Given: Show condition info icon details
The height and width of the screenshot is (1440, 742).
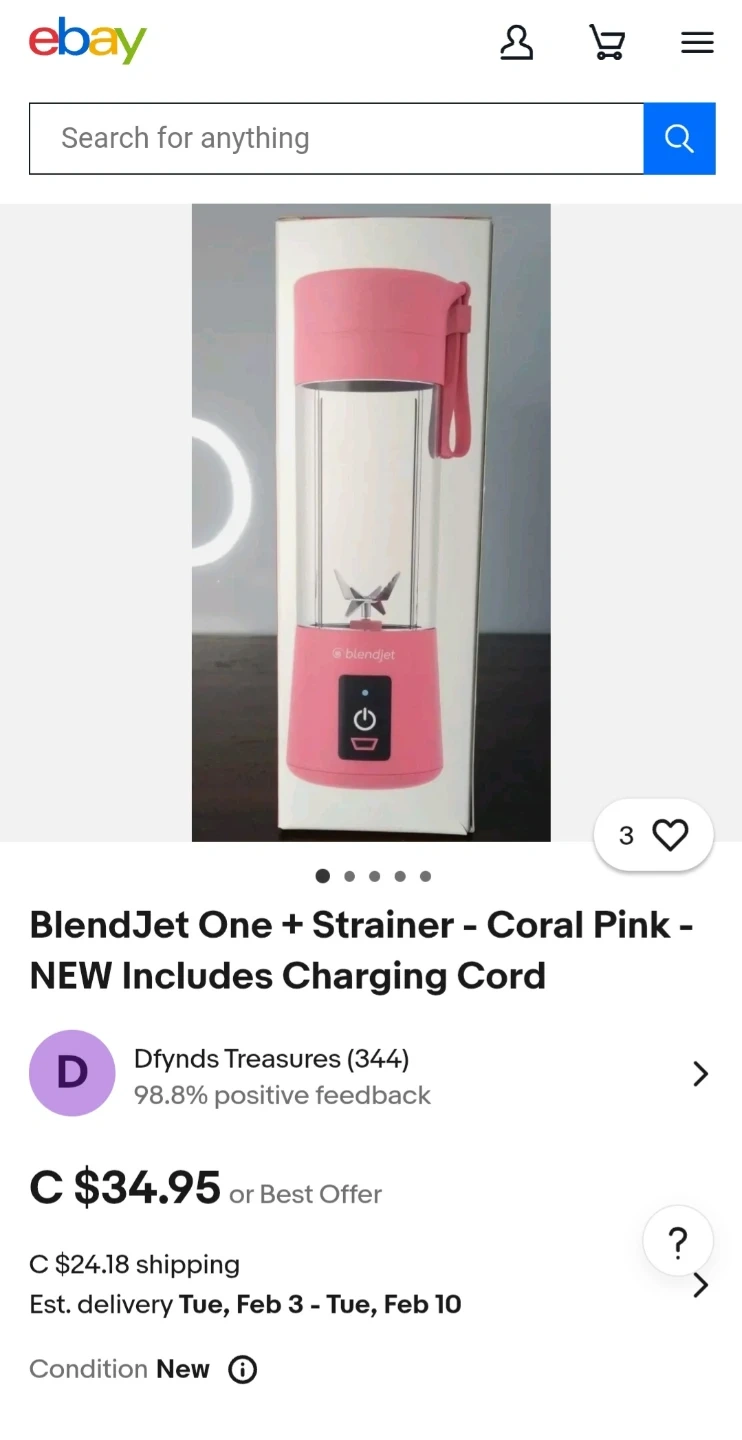Looking at the screenshot, I should tap(243, 1369).
